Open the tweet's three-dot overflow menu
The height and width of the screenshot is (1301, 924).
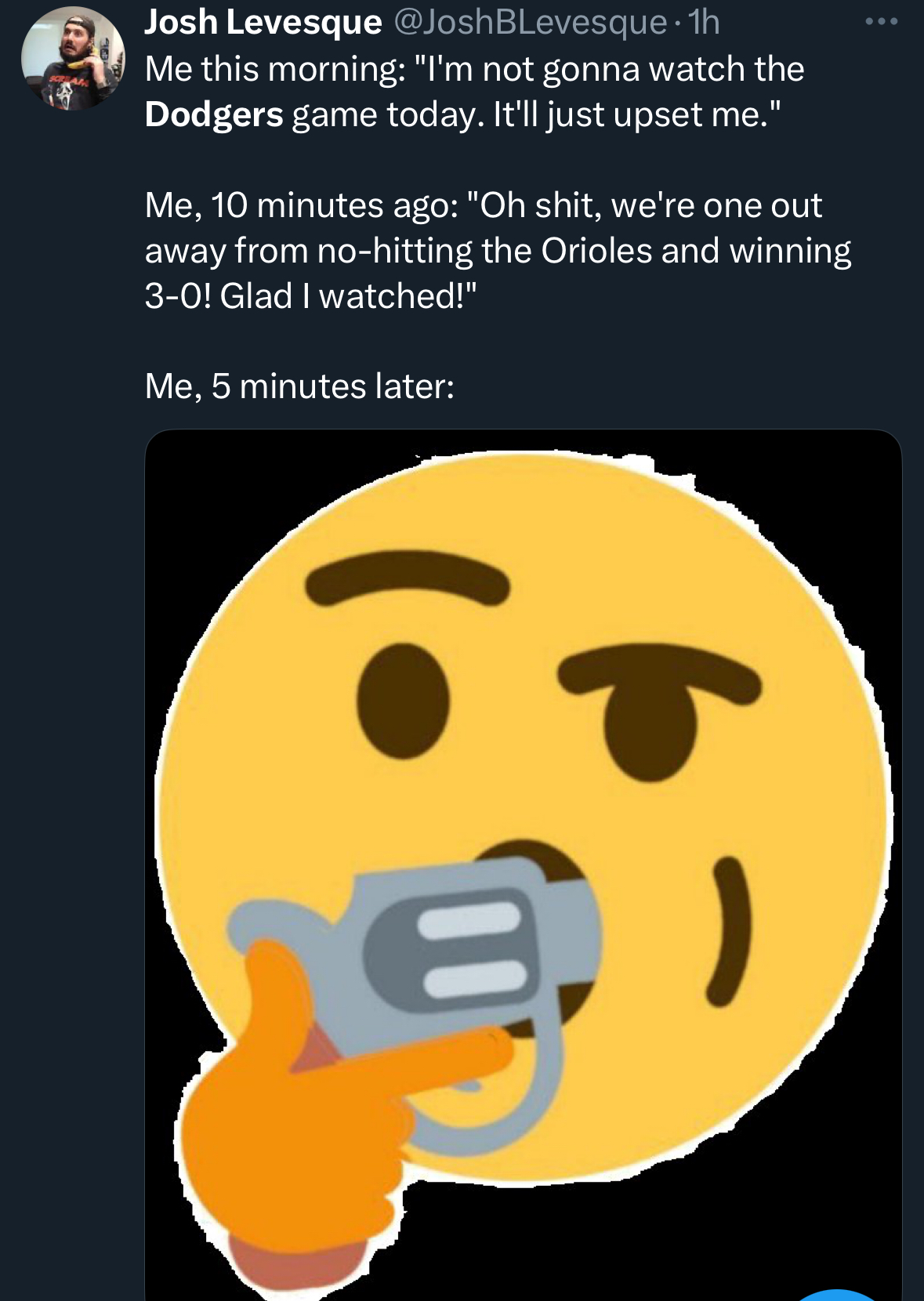[881, 23]
